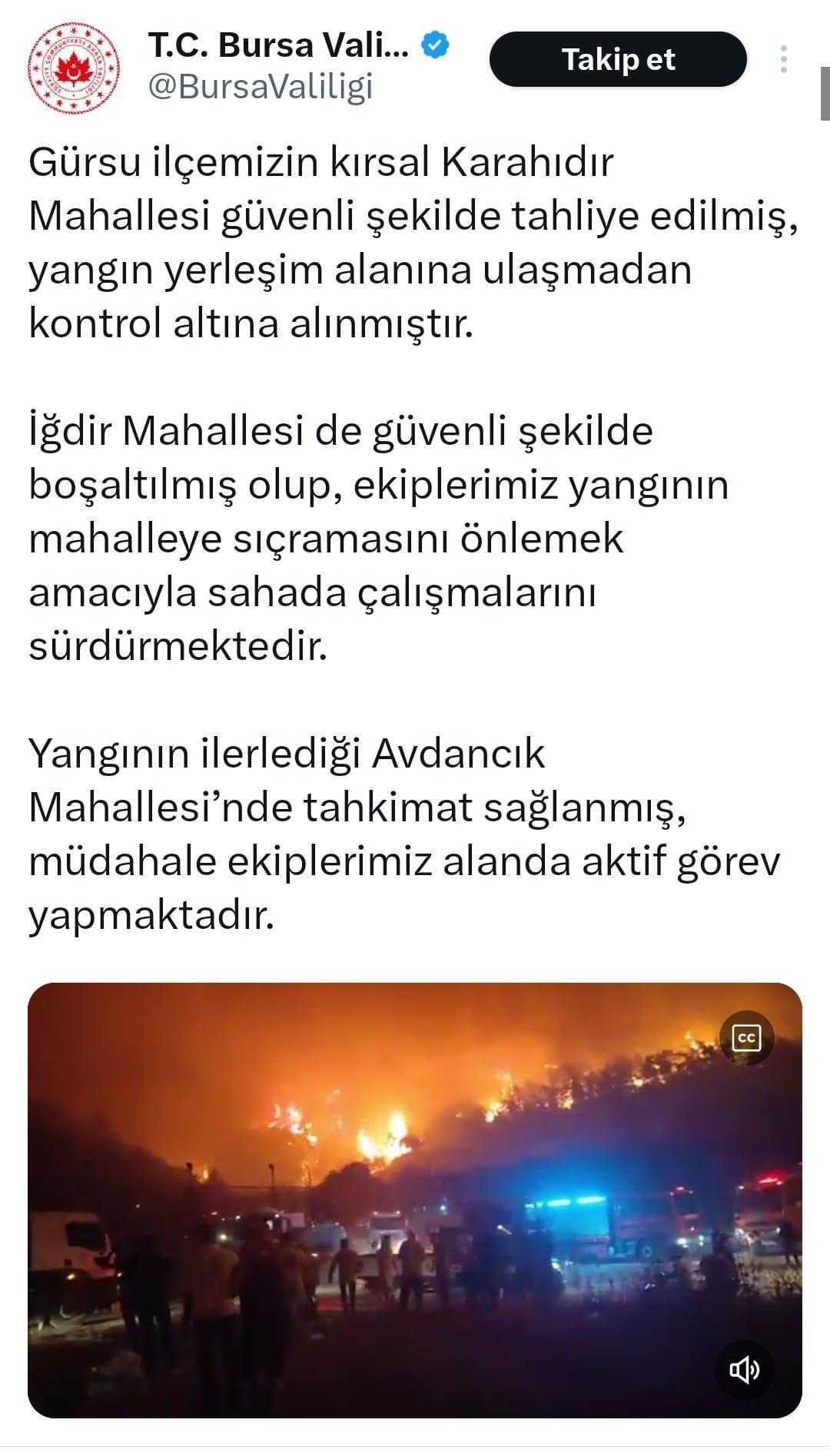Follow Bursa Valiliği with Takip et
This screenshot has height=1456, width=830.
pyautogui.click(x=618, y=60)
